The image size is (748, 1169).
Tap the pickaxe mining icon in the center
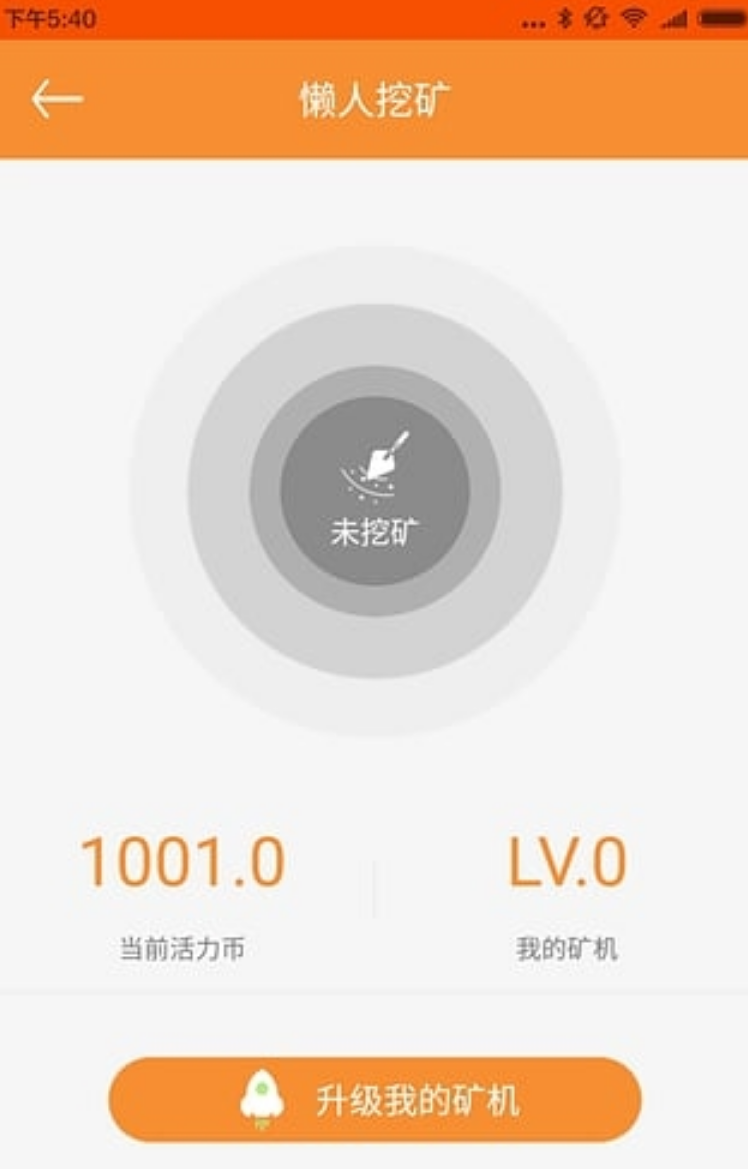[x=374, y=460]
